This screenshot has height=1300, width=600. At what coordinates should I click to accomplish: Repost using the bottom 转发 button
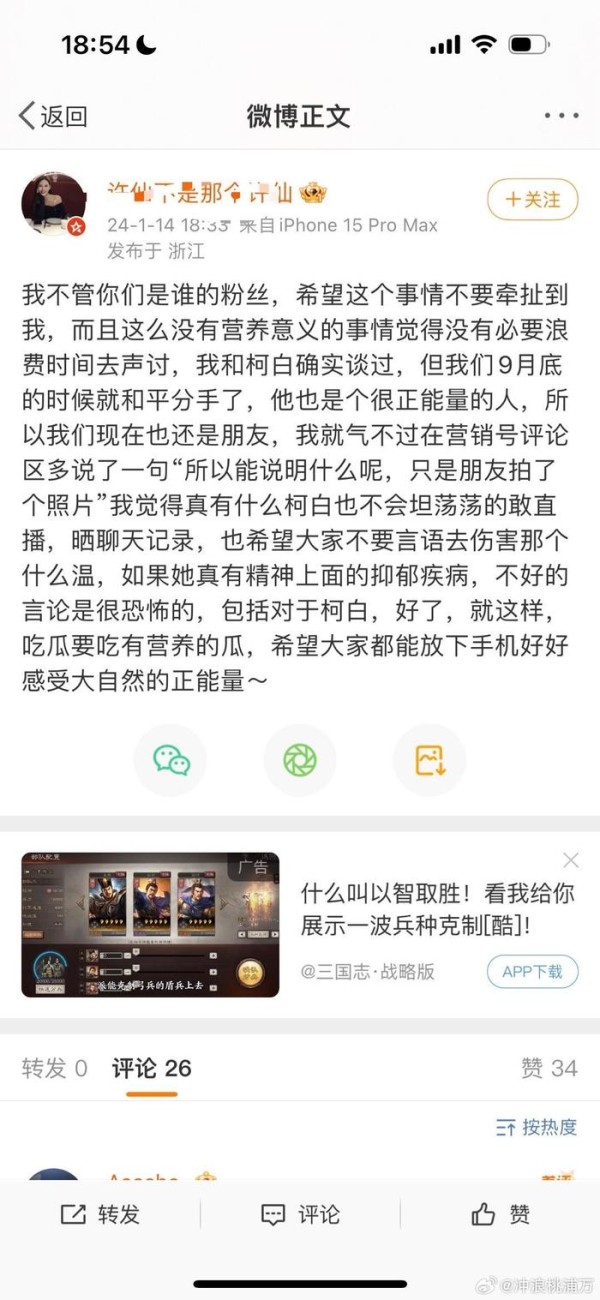tap(100, 1214)
